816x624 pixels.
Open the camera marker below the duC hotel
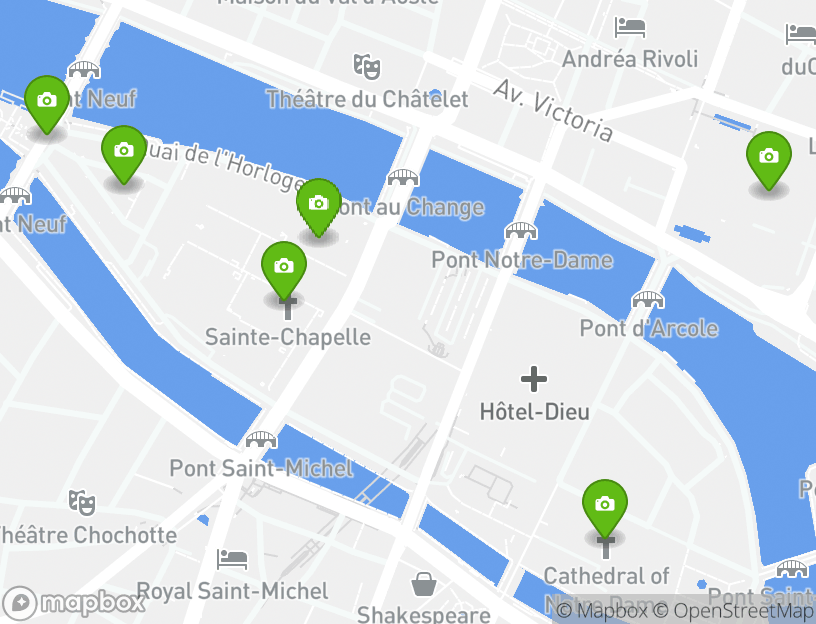coord(768,157)
